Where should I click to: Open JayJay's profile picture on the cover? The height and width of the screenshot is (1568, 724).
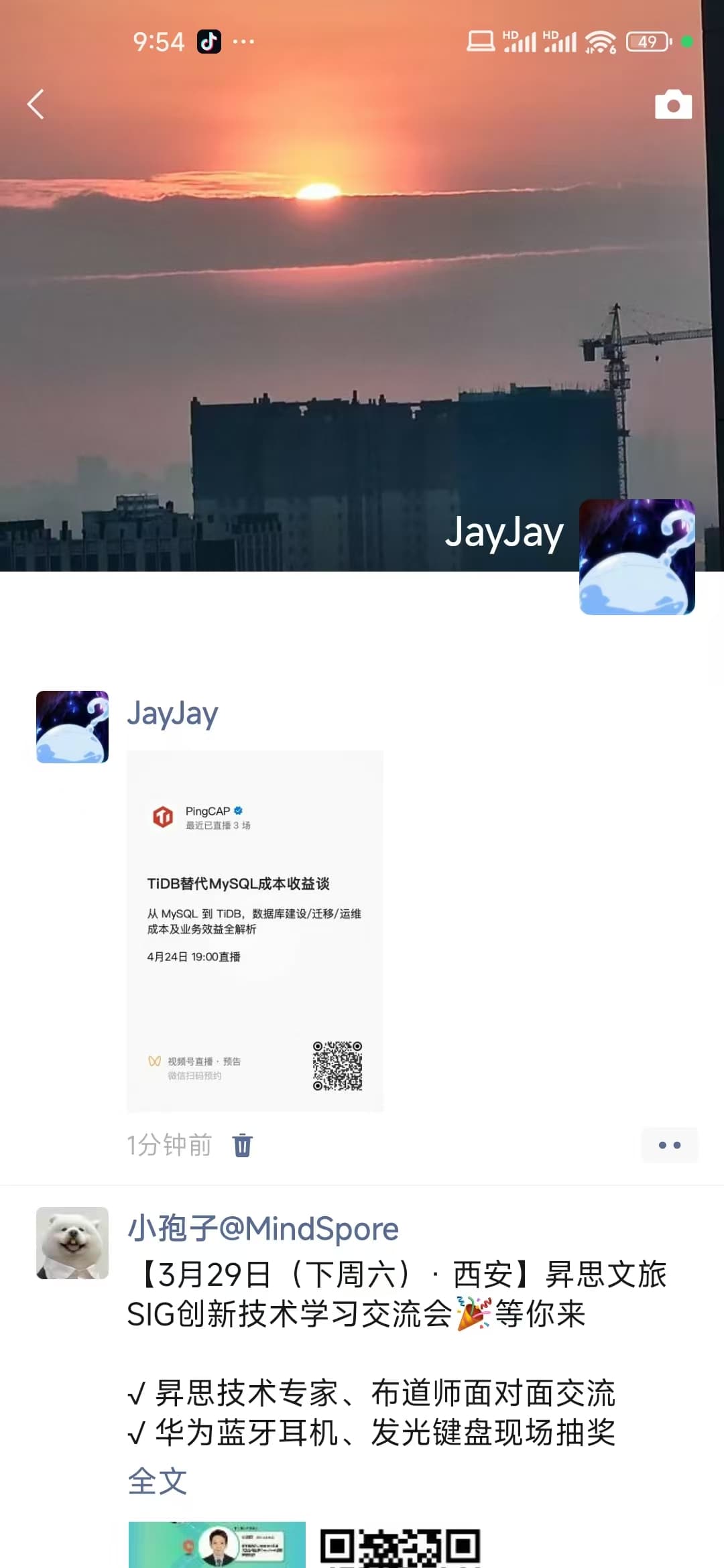[x=637, y=556]
